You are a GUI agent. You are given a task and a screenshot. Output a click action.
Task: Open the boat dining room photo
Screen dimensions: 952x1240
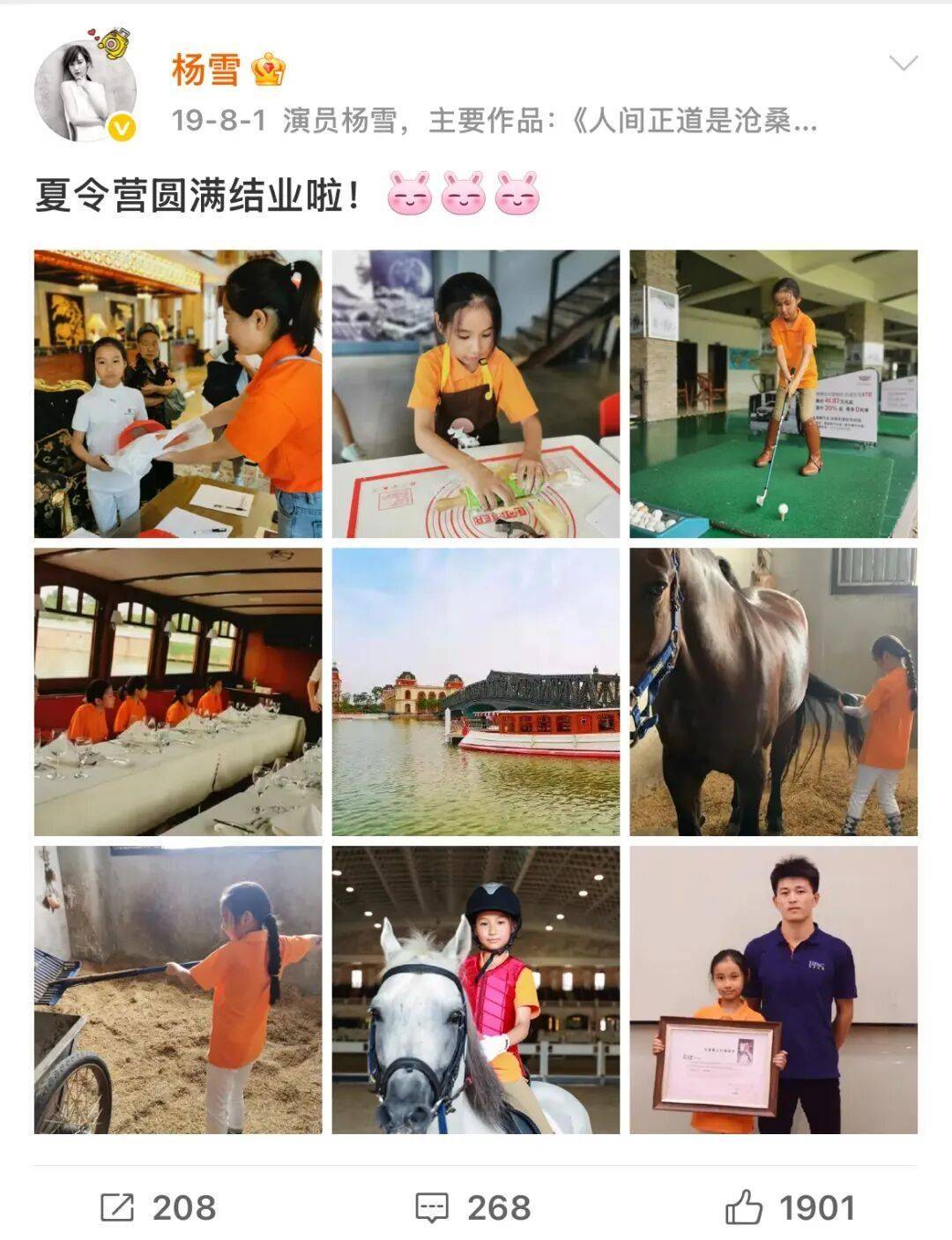(178, 691)
